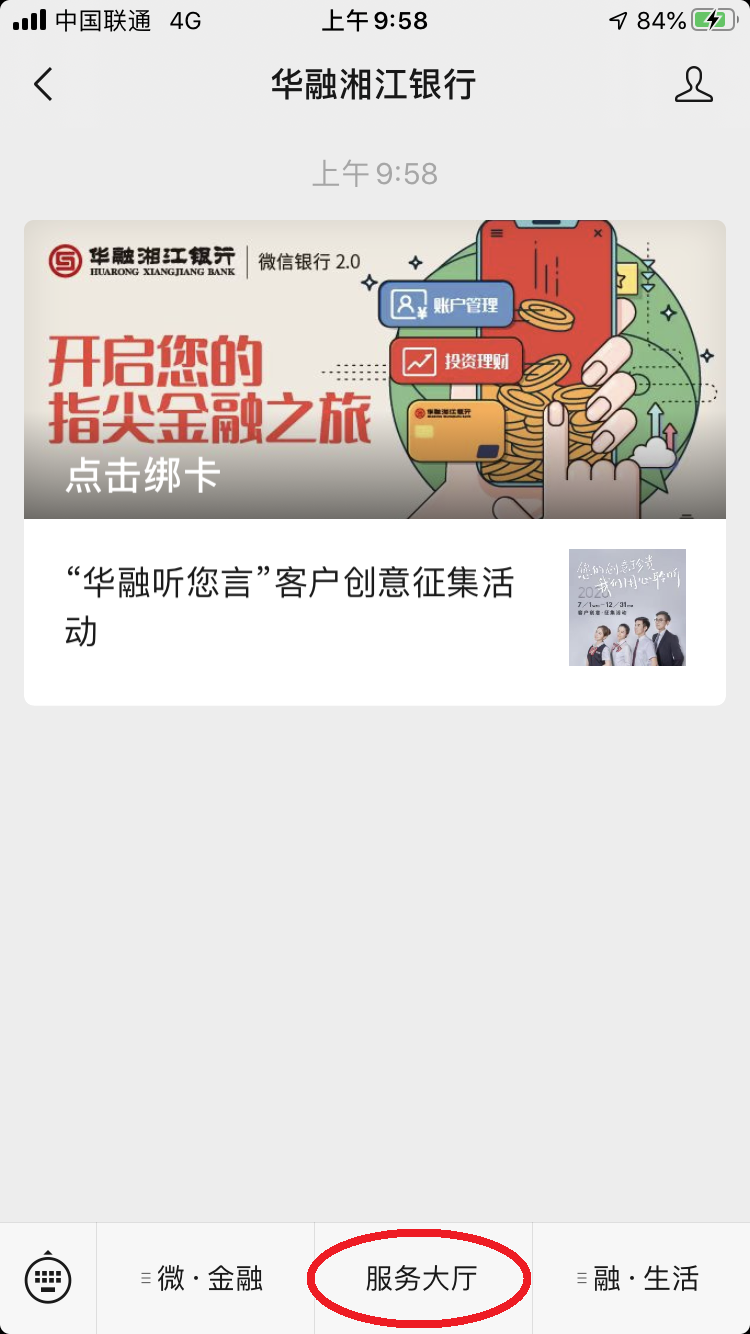
Task: Expand the 微·金融 menu
Action: (205, 1278)
